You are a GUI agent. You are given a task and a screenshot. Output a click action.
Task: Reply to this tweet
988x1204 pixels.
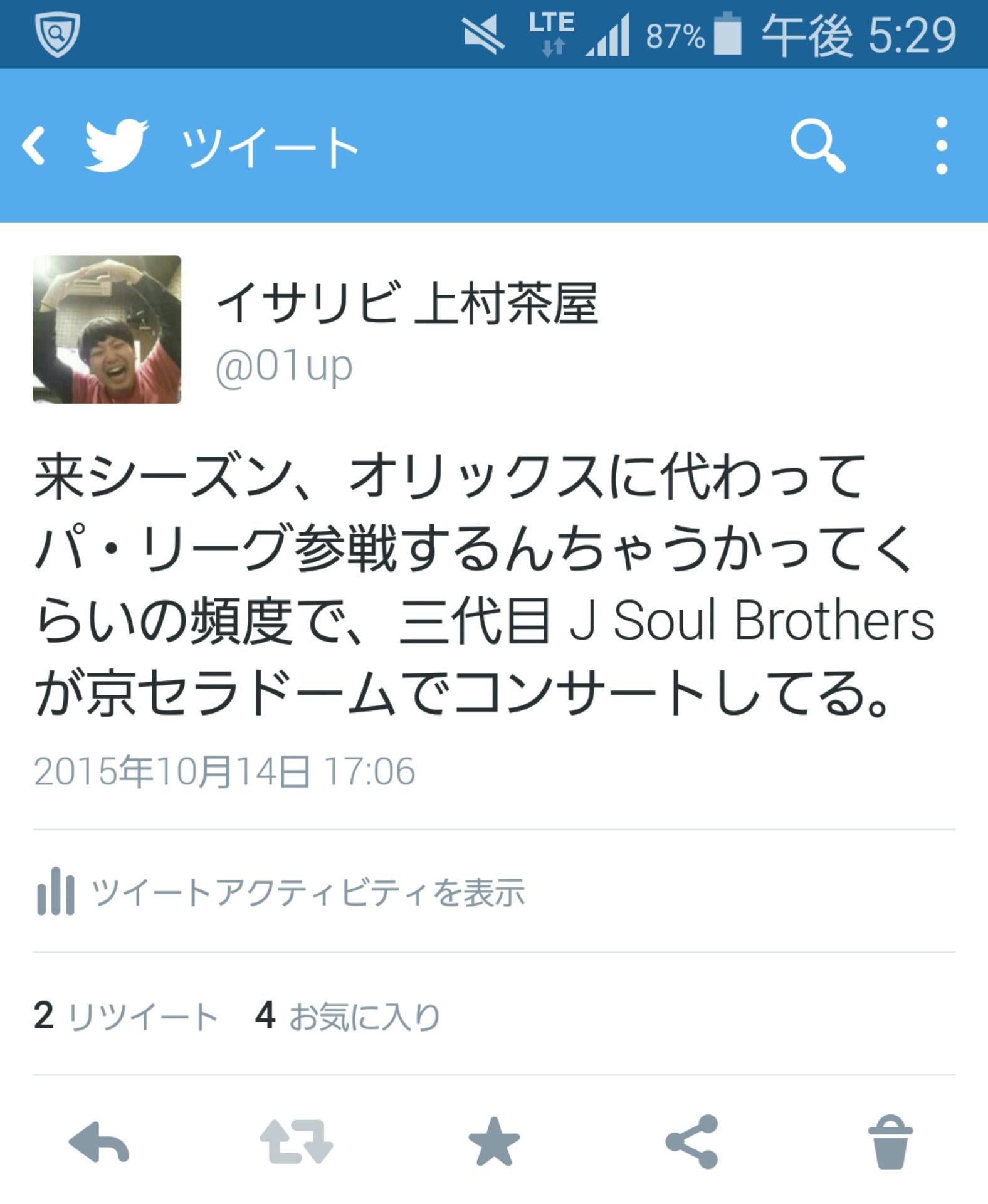point(99,1141)
